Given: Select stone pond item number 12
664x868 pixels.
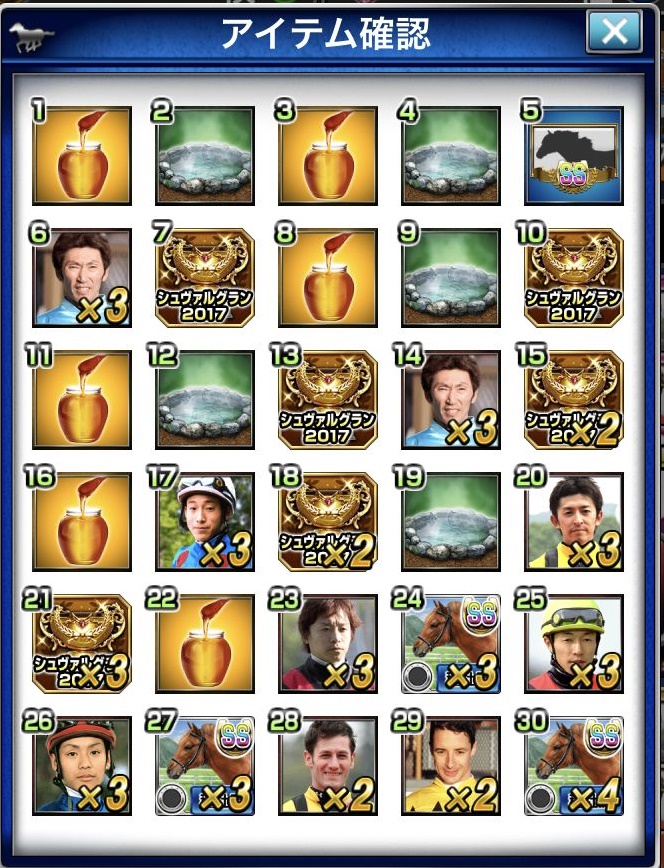Looking at the screenshot, I should click(205, 400).
